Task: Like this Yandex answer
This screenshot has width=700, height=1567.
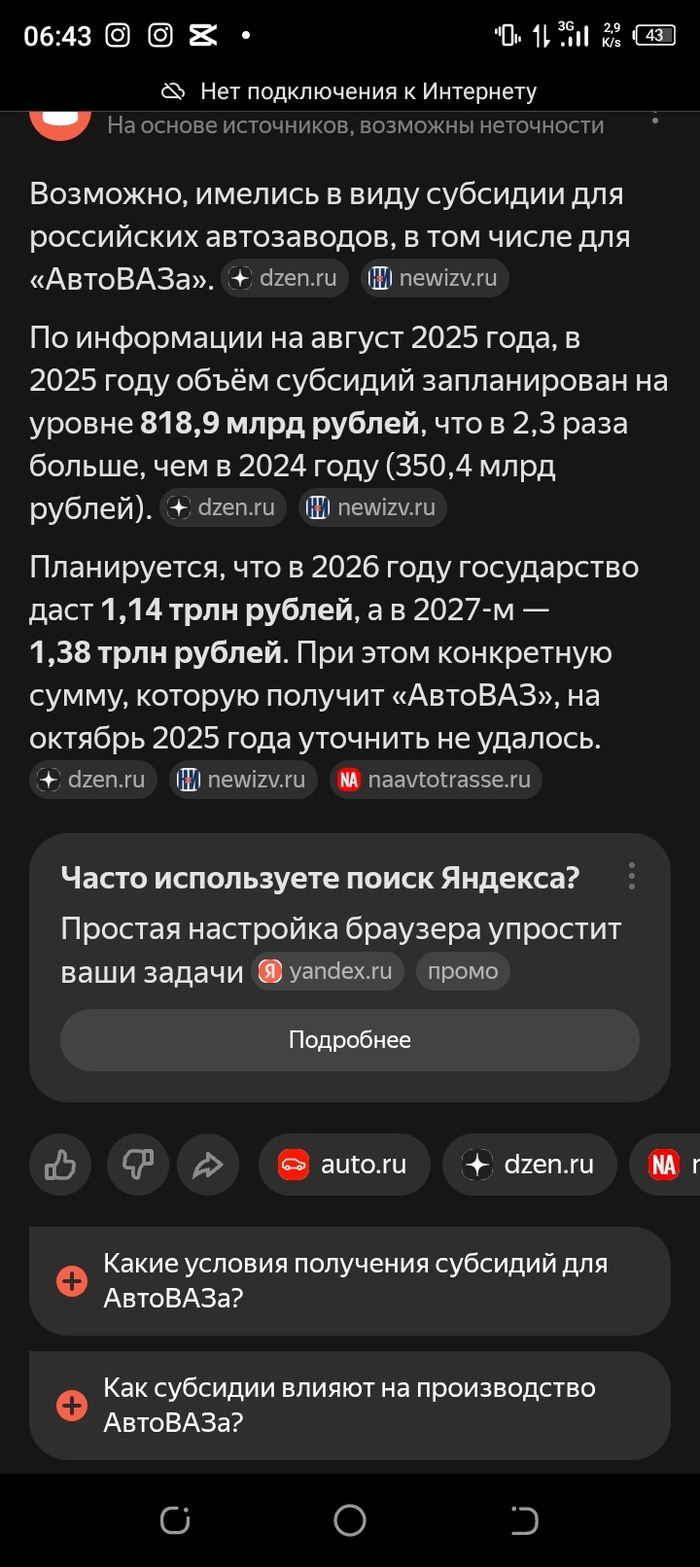Action: [x=61, y=1164]
